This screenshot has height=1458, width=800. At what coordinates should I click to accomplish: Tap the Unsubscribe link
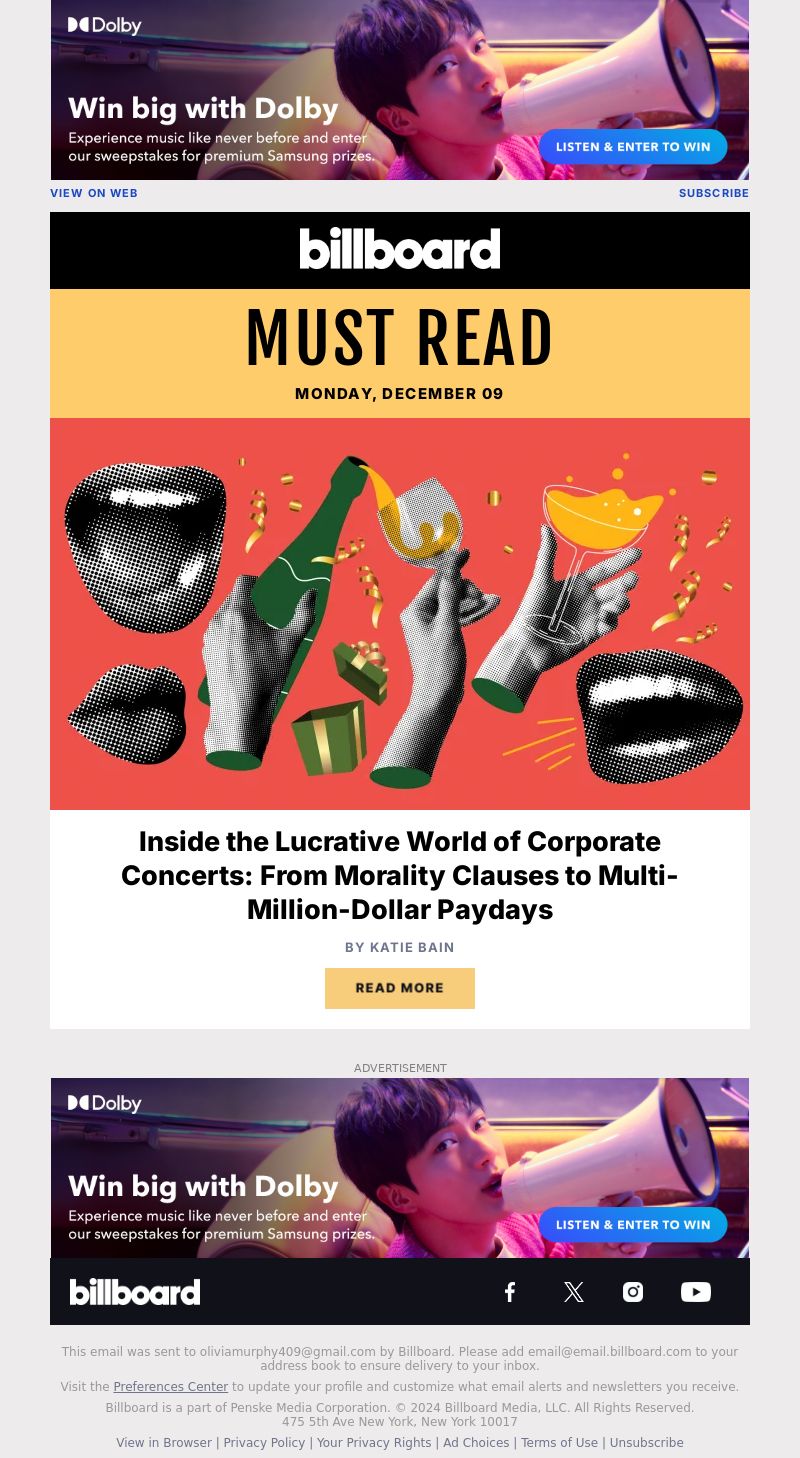[x=647, y=1443]
